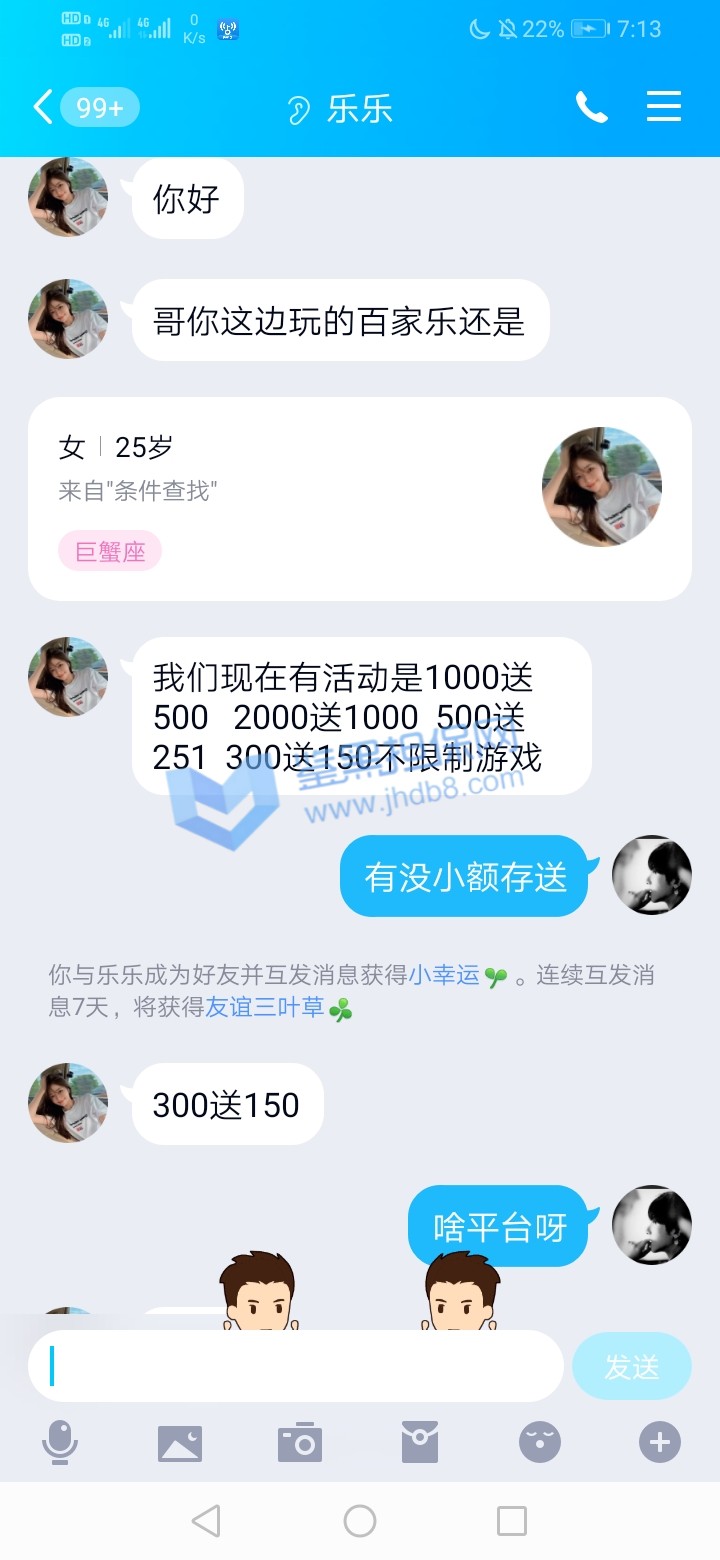Viewport: 720px width, 1560px height.
Task: Tap the system home button
Action: (x=360, y=1521)
